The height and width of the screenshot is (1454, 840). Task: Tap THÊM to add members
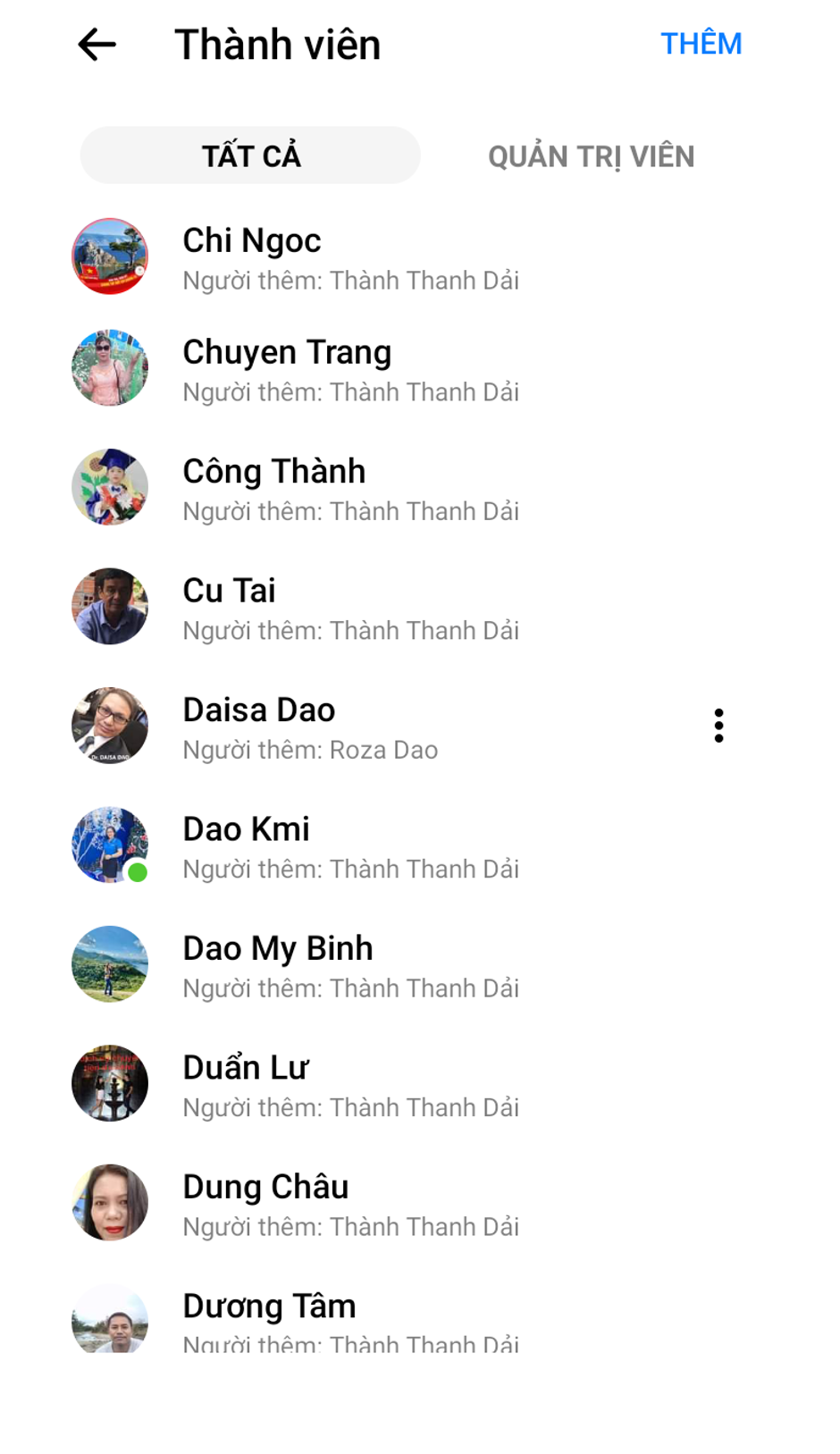pyautogui.click(x=701, y=44)
